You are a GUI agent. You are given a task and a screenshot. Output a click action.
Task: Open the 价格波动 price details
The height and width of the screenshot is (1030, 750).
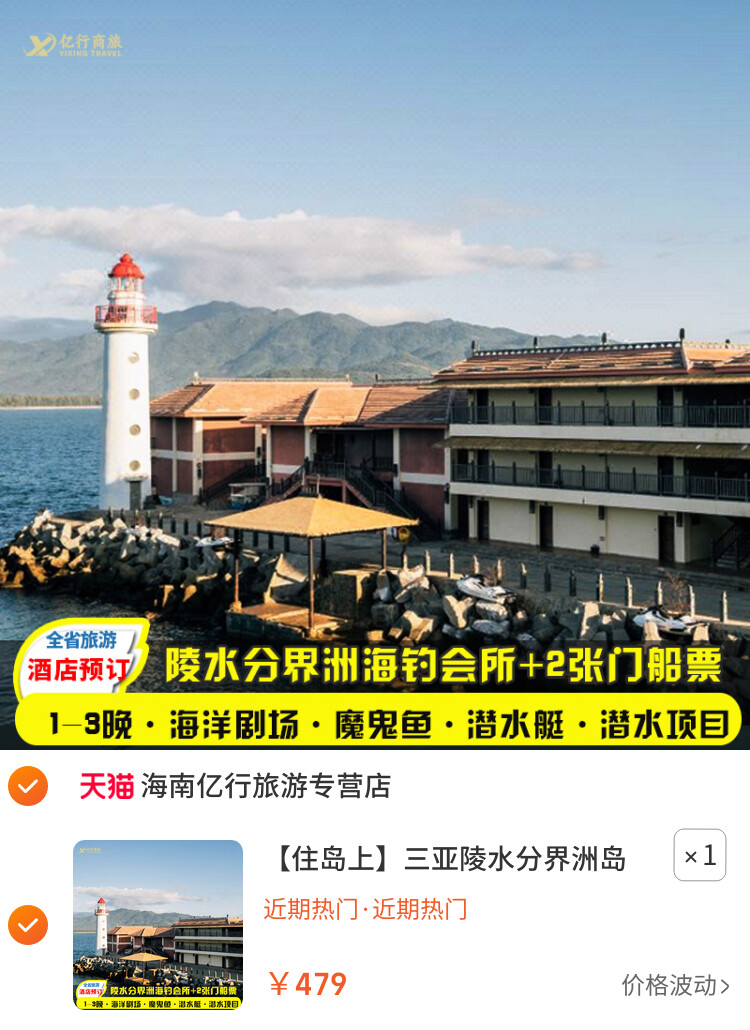(x=675, y=985)
